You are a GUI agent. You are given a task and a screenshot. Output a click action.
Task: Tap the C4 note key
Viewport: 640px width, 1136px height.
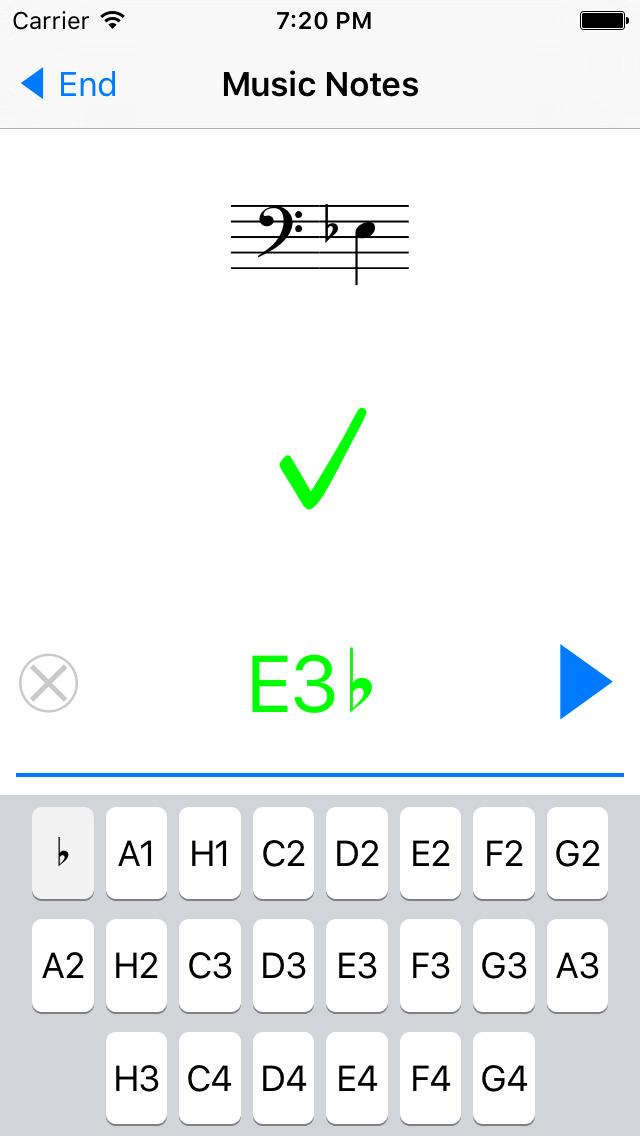coord(210,1079)
